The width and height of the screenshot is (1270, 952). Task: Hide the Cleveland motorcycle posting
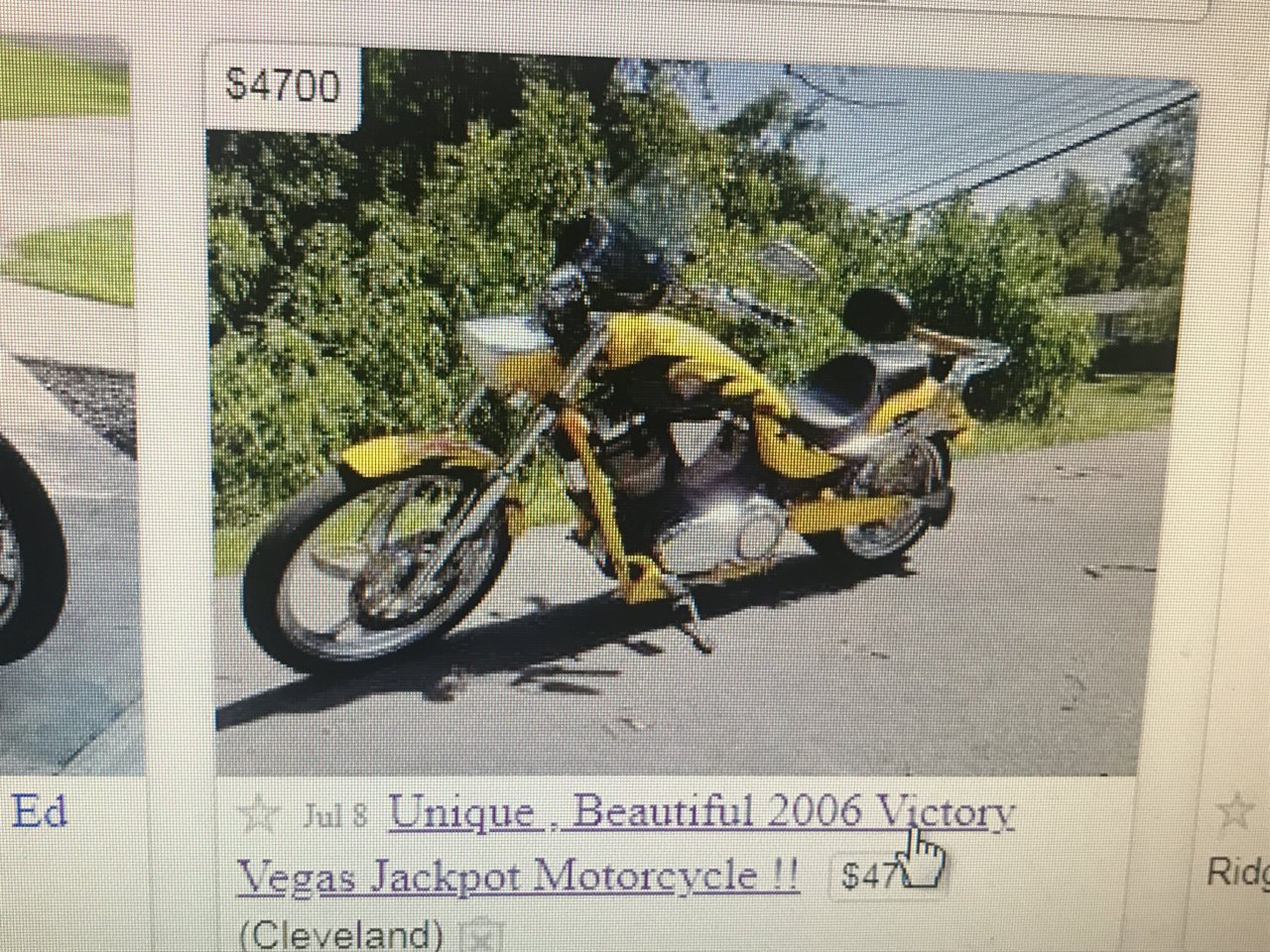pos(485,936)
